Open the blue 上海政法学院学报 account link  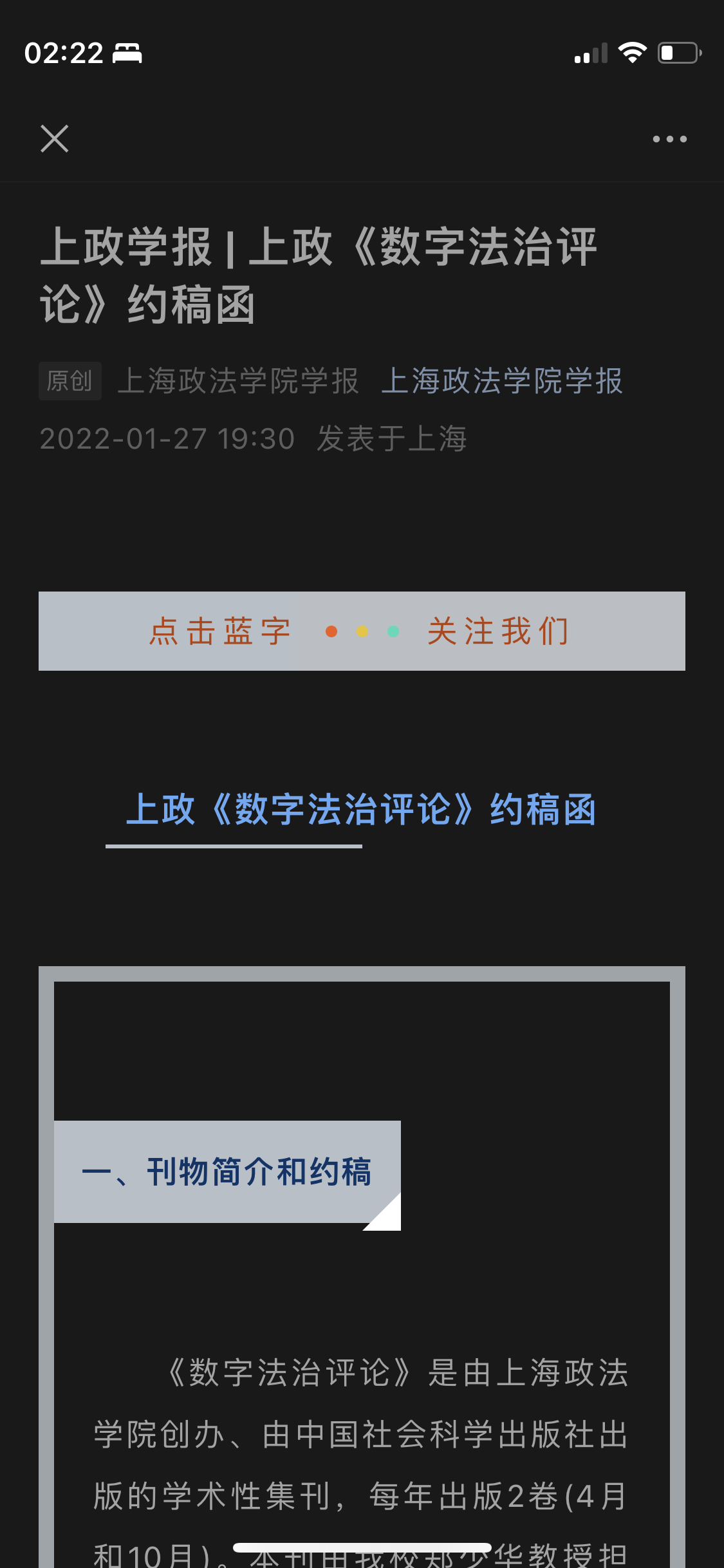[502, 381]
